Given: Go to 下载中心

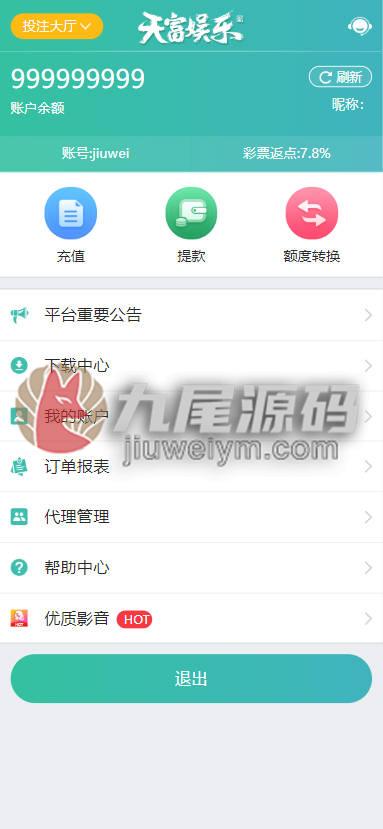Looking at the screenshot, I should coord(192,366).
